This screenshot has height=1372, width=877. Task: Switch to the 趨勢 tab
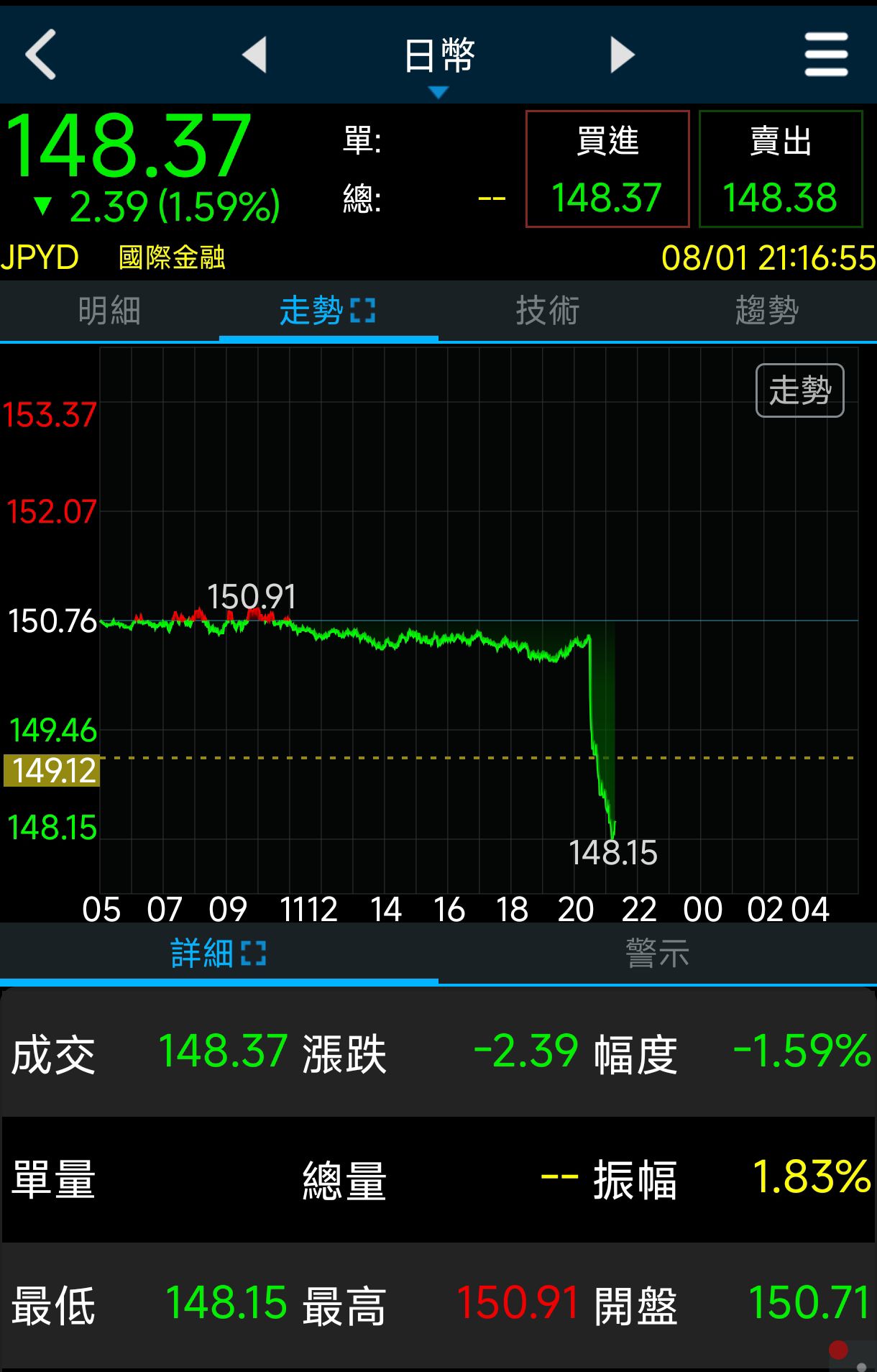point(766,311)
